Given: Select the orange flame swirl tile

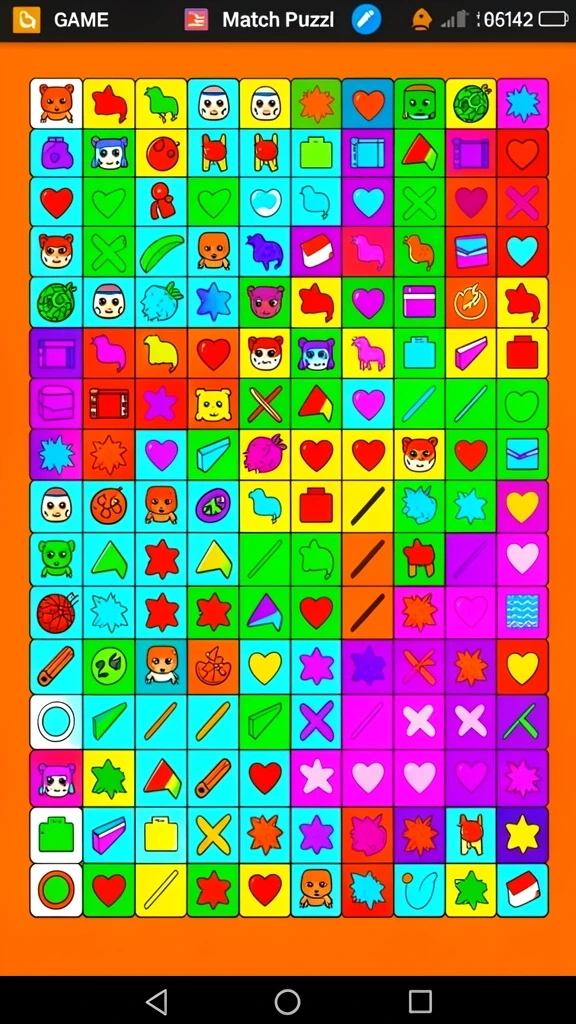Looking at the screenshot, I should pyautogui.click(x=471, y=304).
